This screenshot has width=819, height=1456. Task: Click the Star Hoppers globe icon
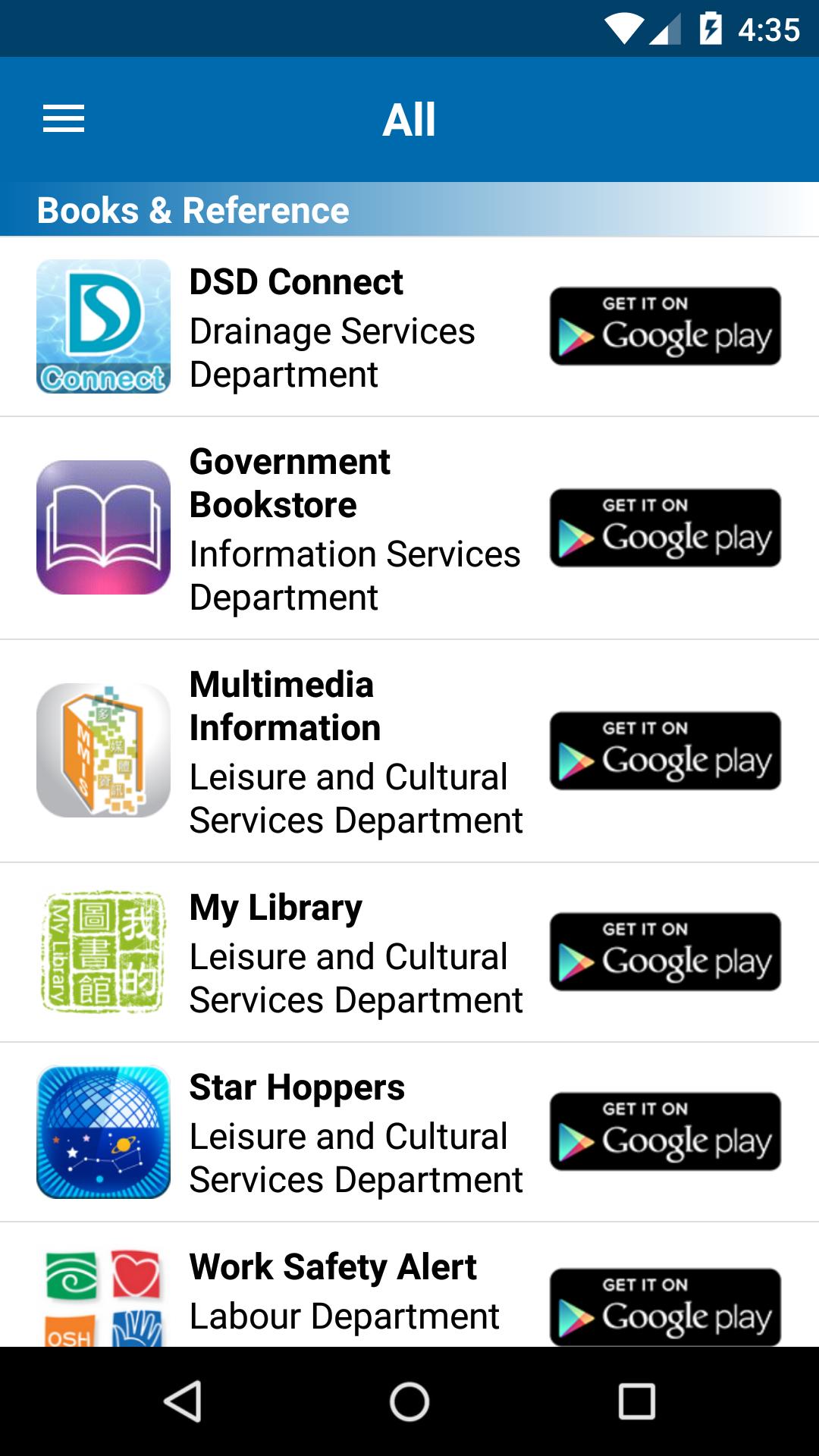pyautogui.click(x=102, y=1133)
